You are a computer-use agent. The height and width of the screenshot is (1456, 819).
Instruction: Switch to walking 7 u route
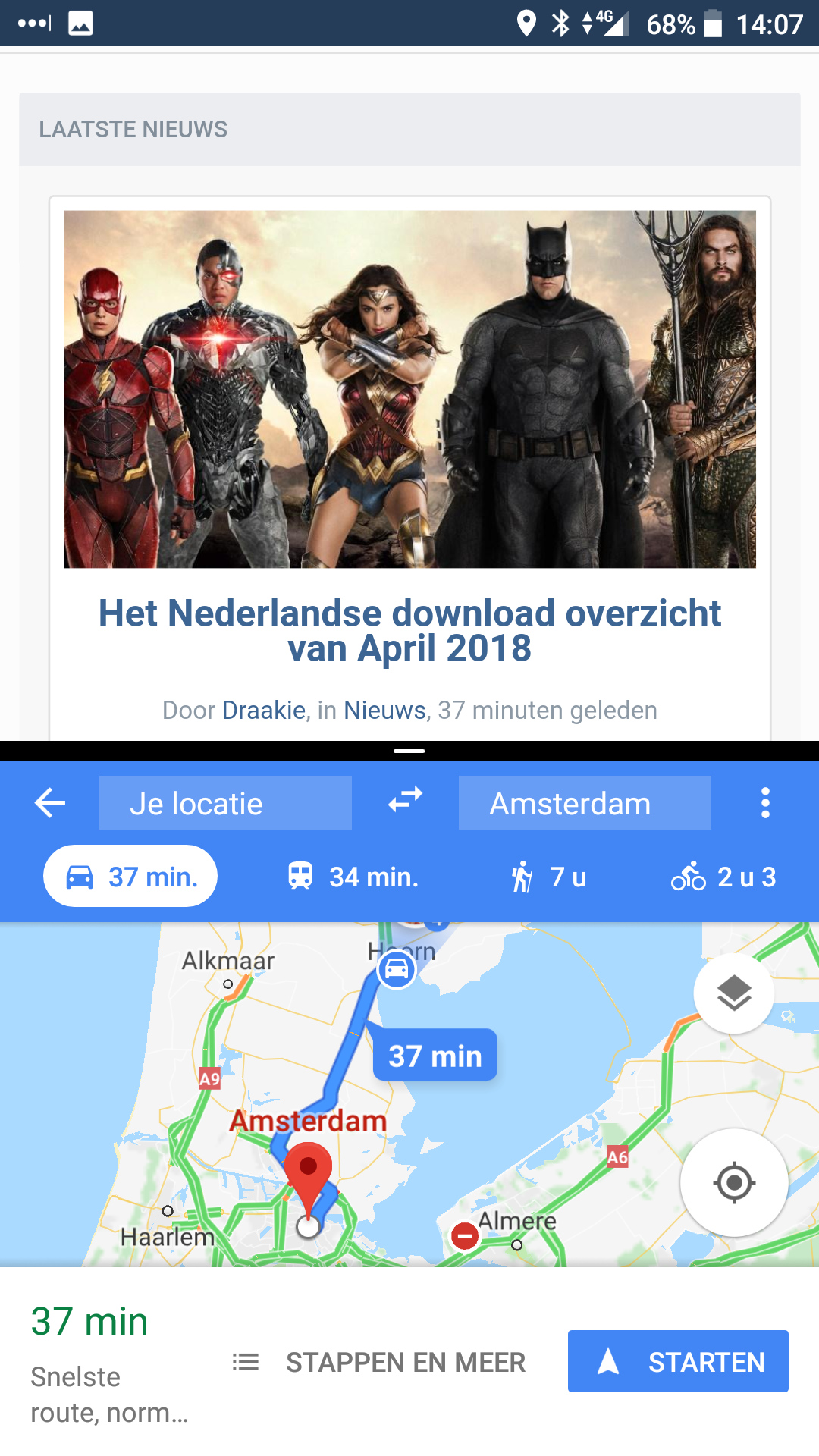(x=549, y=877)
